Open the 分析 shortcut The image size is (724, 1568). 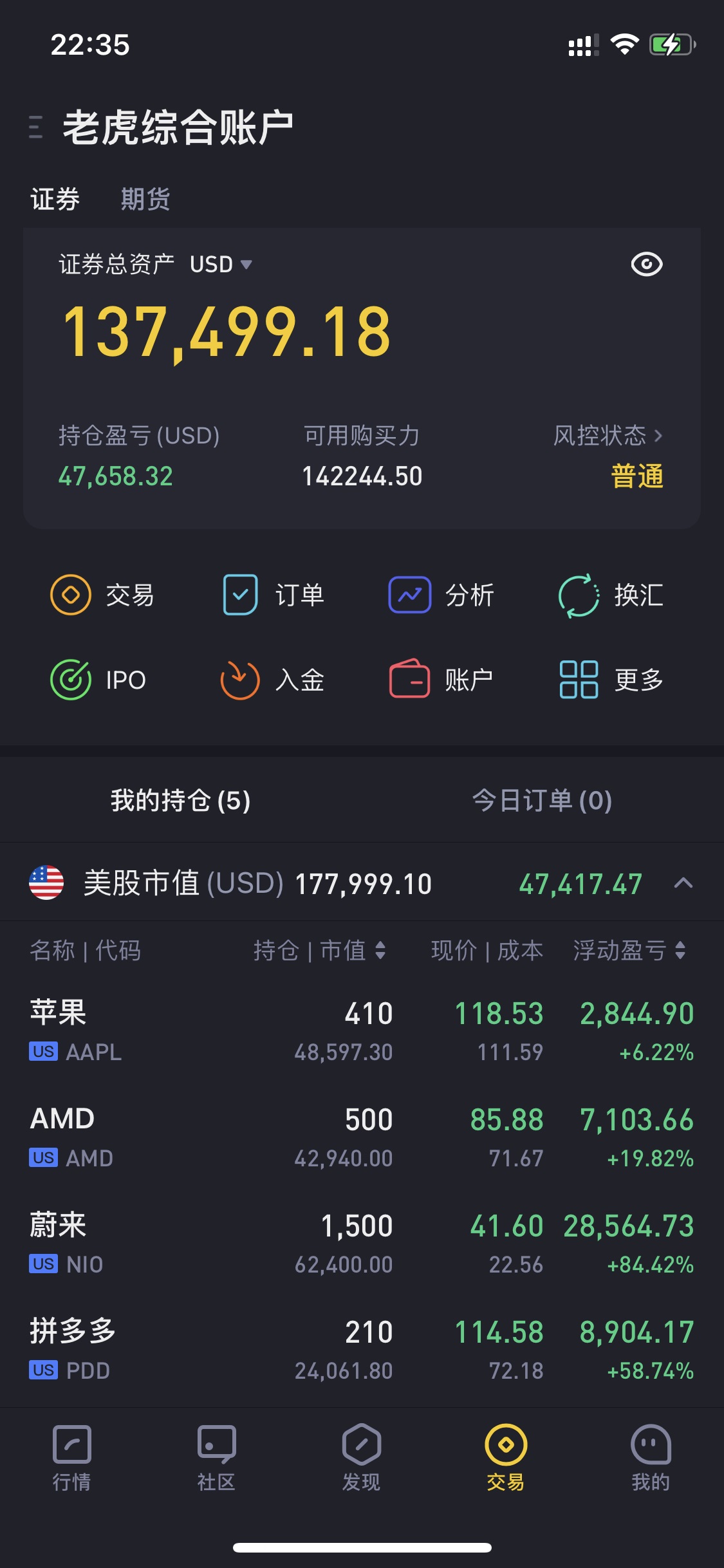(x=441, y=595)
